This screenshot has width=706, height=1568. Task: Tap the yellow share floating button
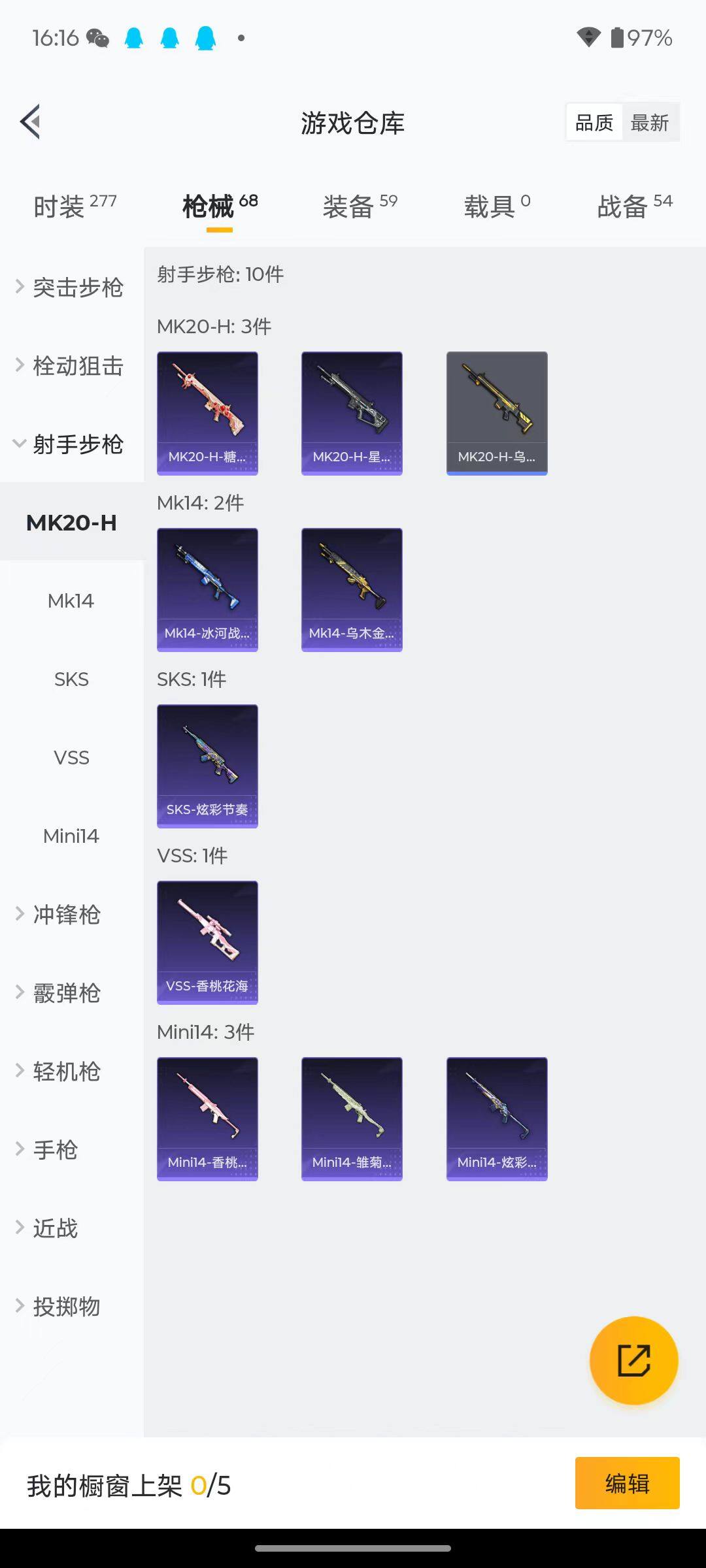(x=633, y=1360)
